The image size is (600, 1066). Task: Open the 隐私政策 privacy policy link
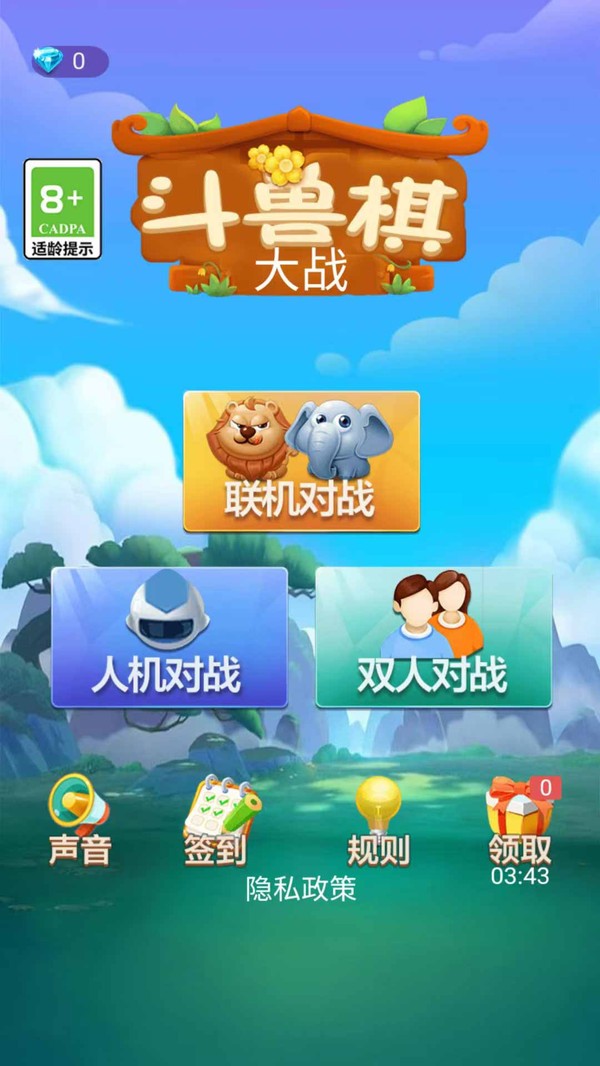[x=301, y=889]
